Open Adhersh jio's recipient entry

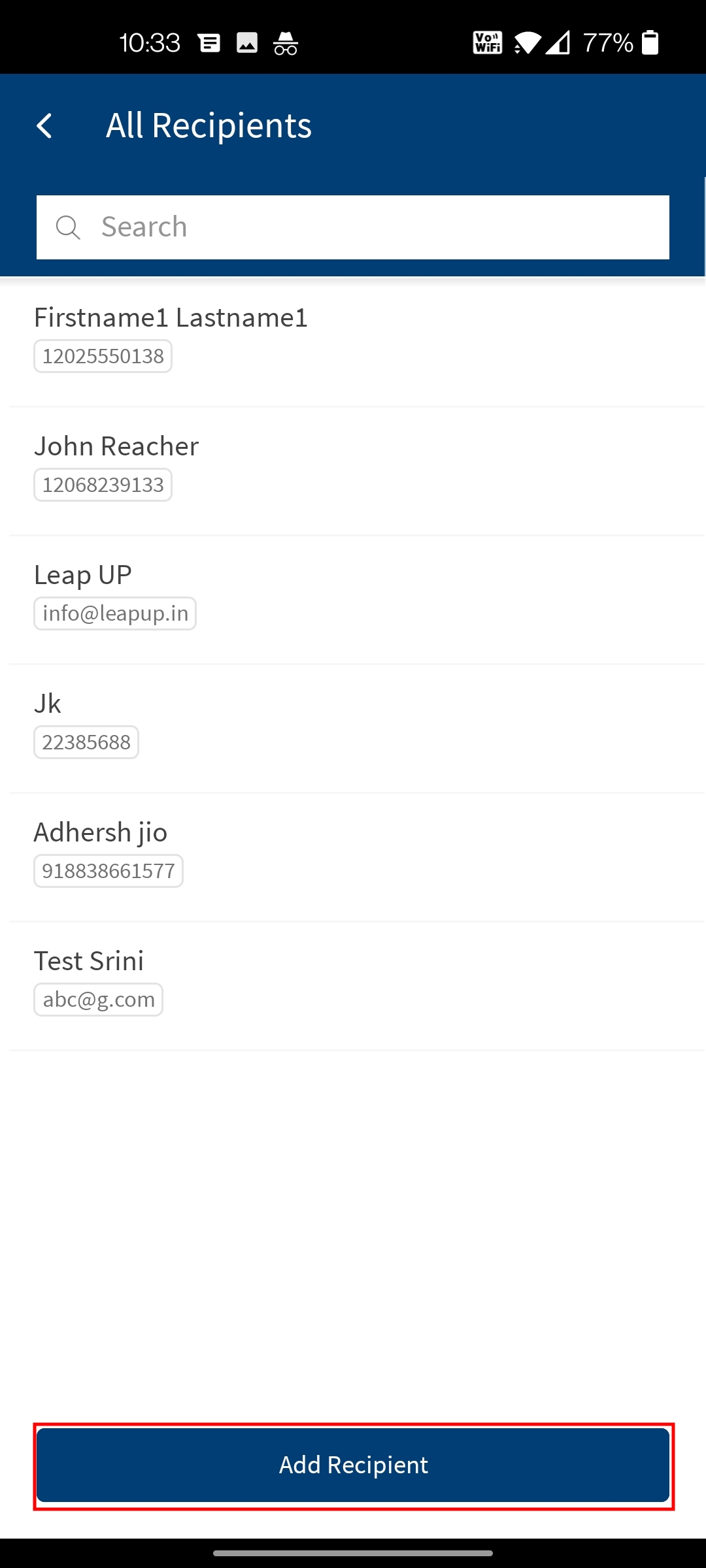click(353, 858)
